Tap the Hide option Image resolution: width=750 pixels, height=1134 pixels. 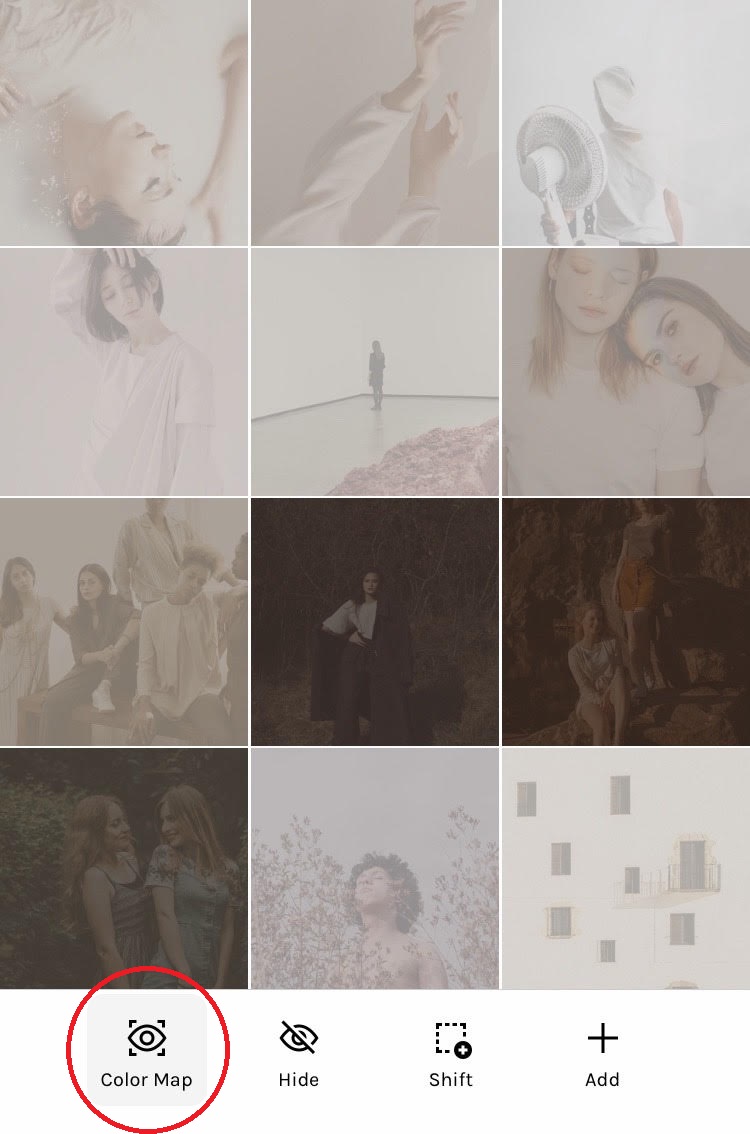tap(298, 1053)
